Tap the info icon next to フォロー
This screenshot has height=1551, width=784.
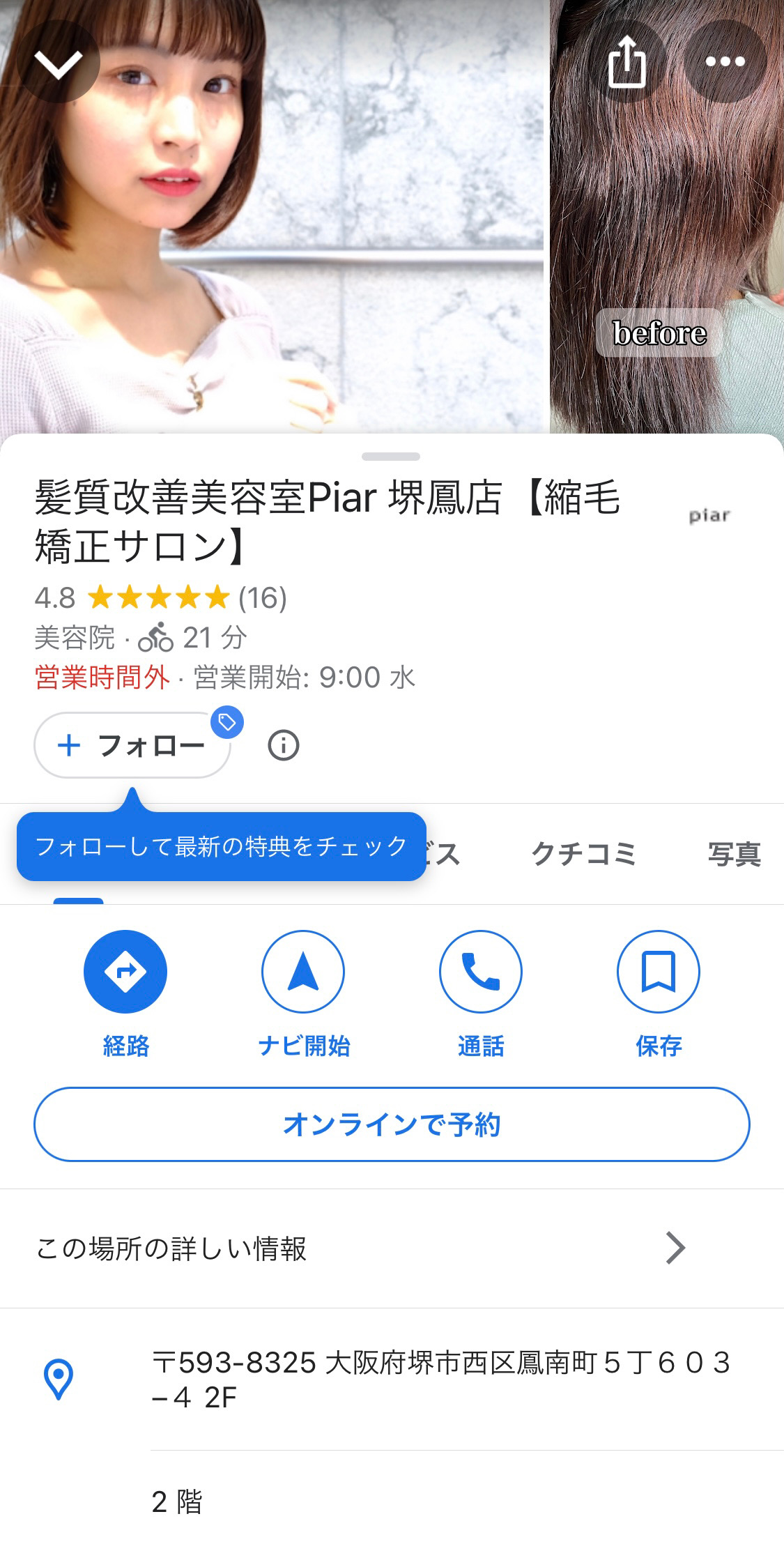click(283, 745)
